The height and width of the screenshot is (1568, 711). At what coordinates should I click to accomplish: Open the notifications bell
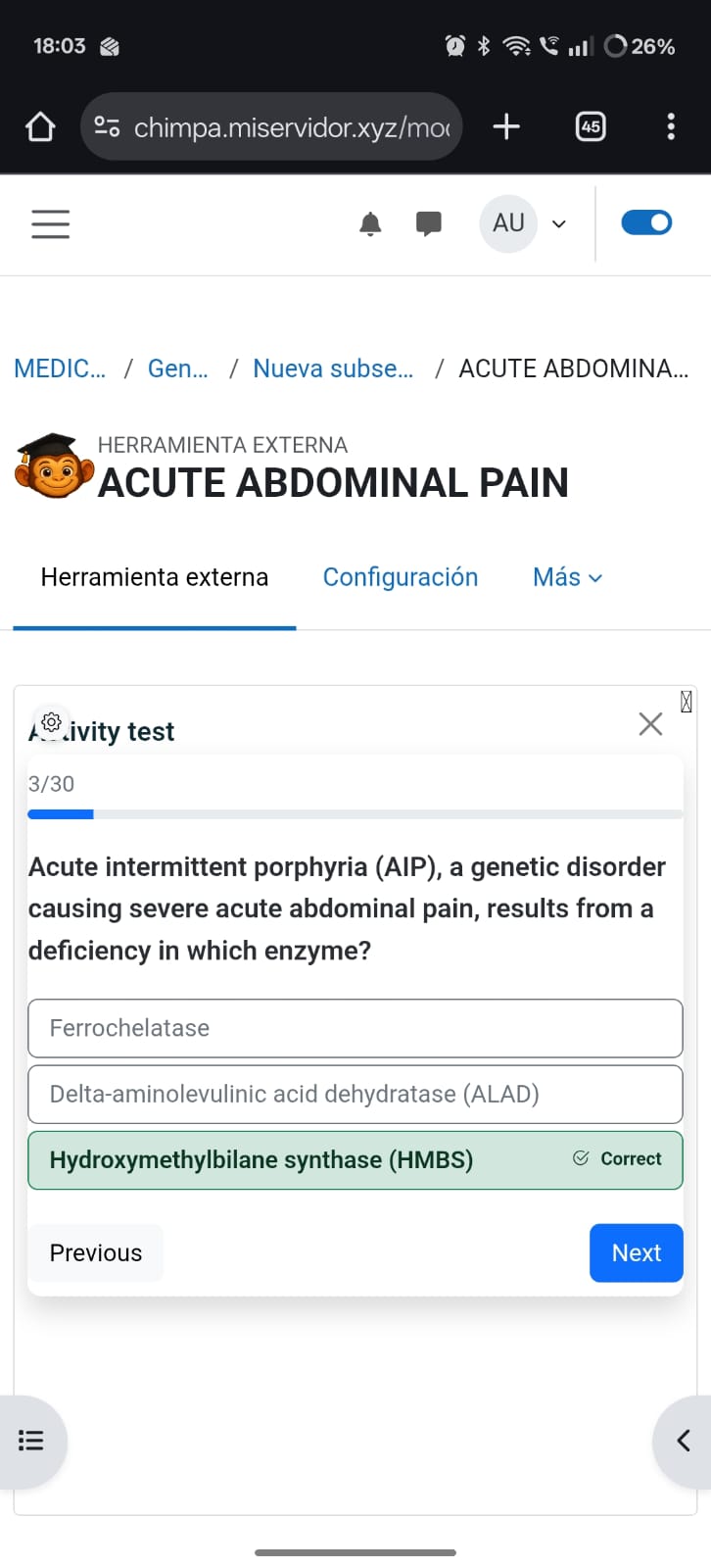tap(370, 223)
